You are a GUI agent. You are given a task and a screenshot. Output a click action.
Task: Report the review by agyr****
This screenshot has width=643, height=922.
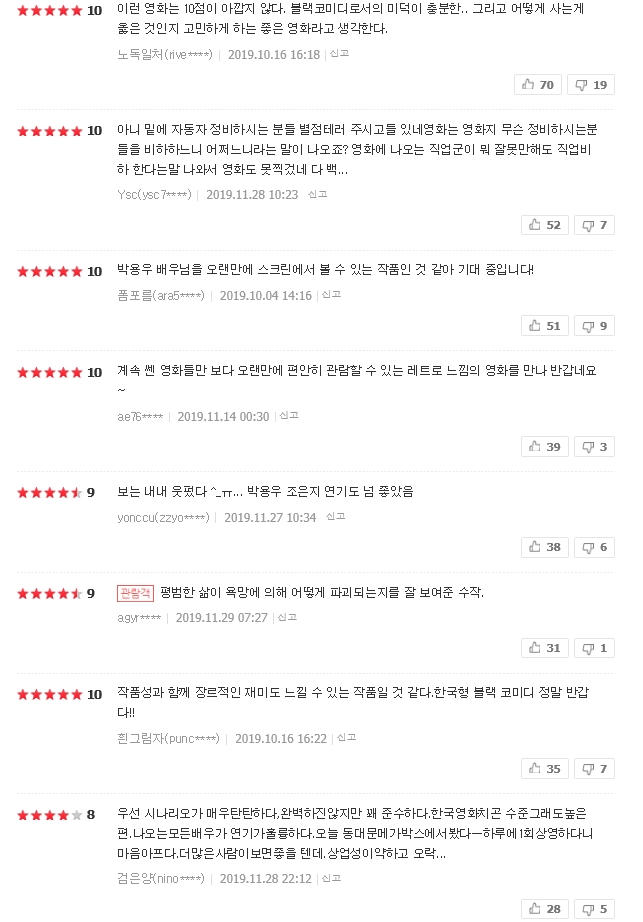point(287,617)
